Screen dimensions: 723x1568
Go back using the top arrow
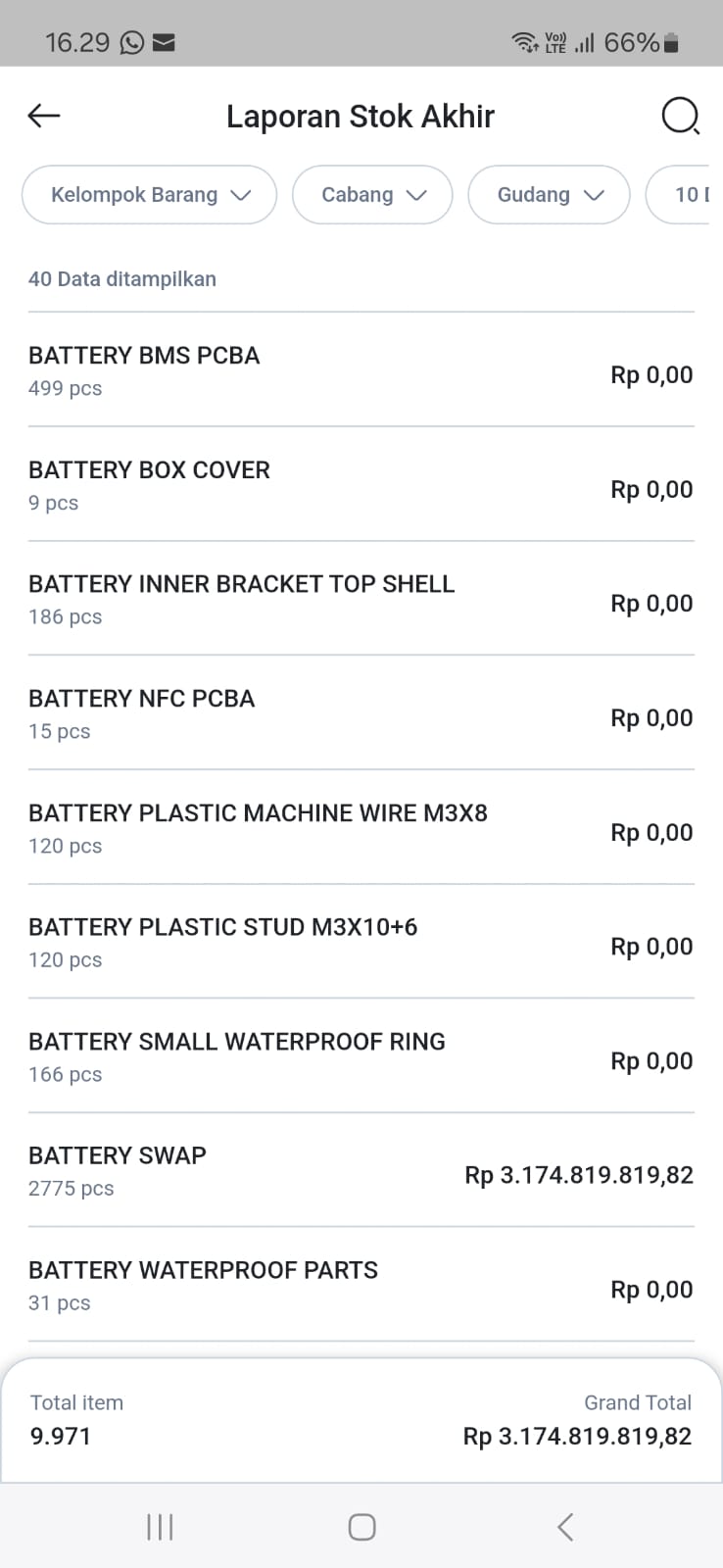tap(44, 116)
